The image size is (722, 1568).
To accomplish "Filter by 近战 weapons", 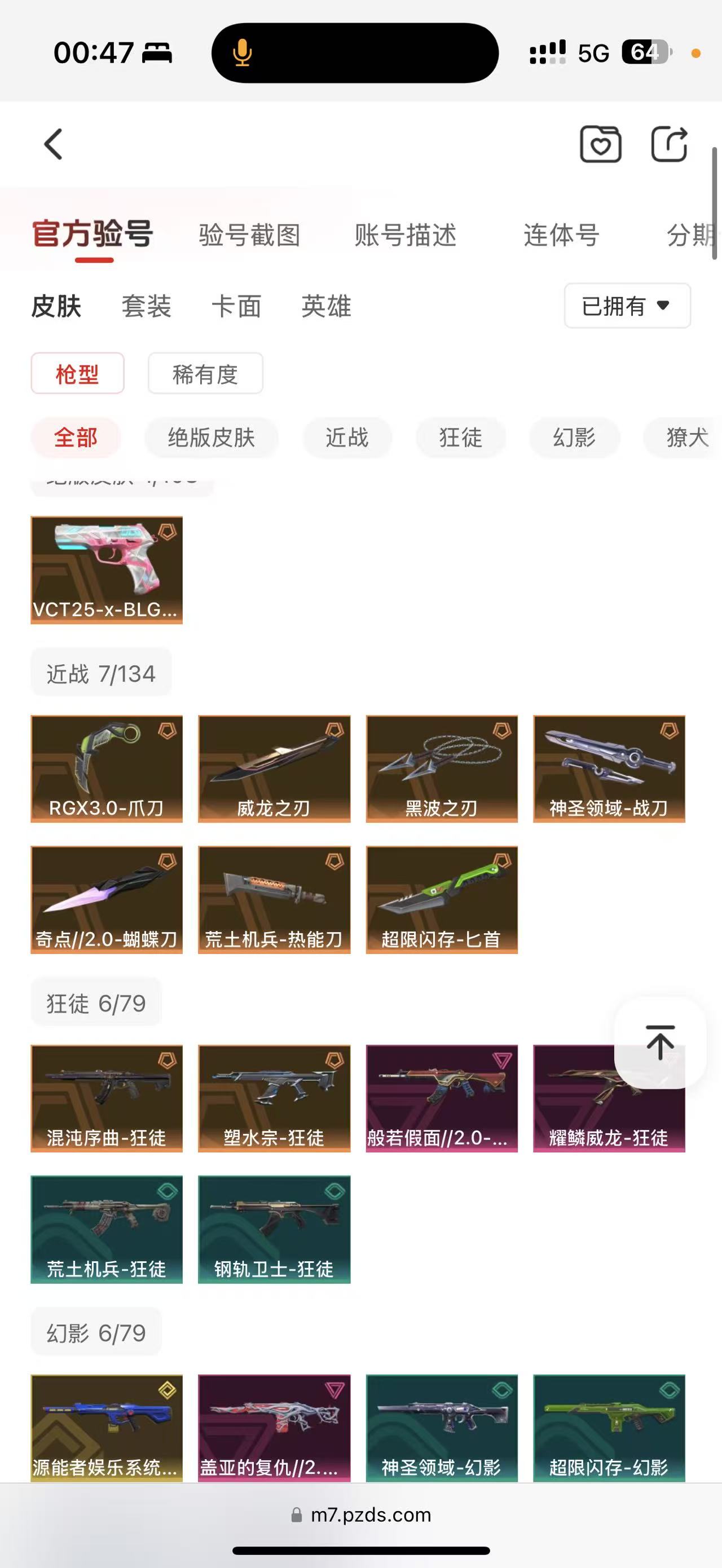I will tap(347, 438).
